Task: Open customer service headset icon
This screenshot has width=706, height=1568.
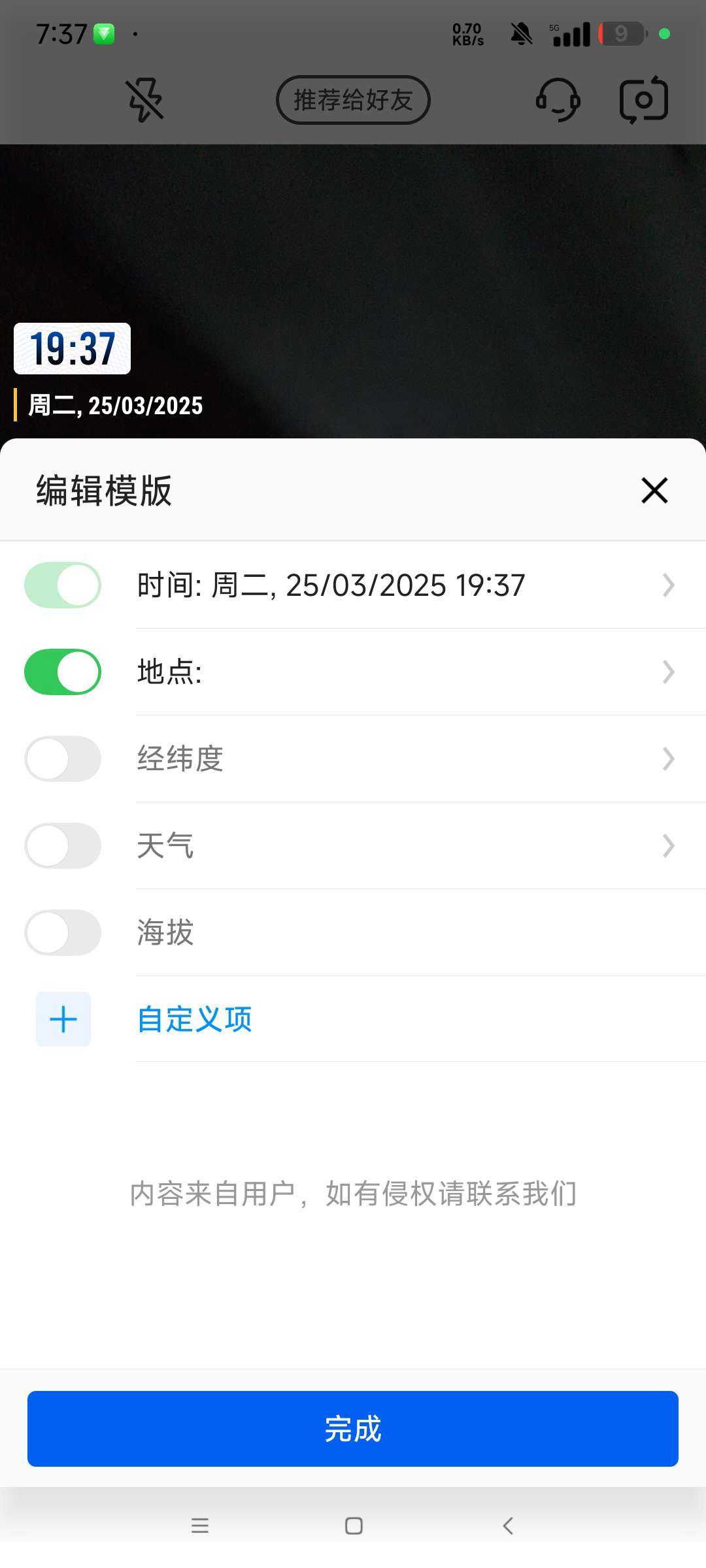Action: pos(558,100)
